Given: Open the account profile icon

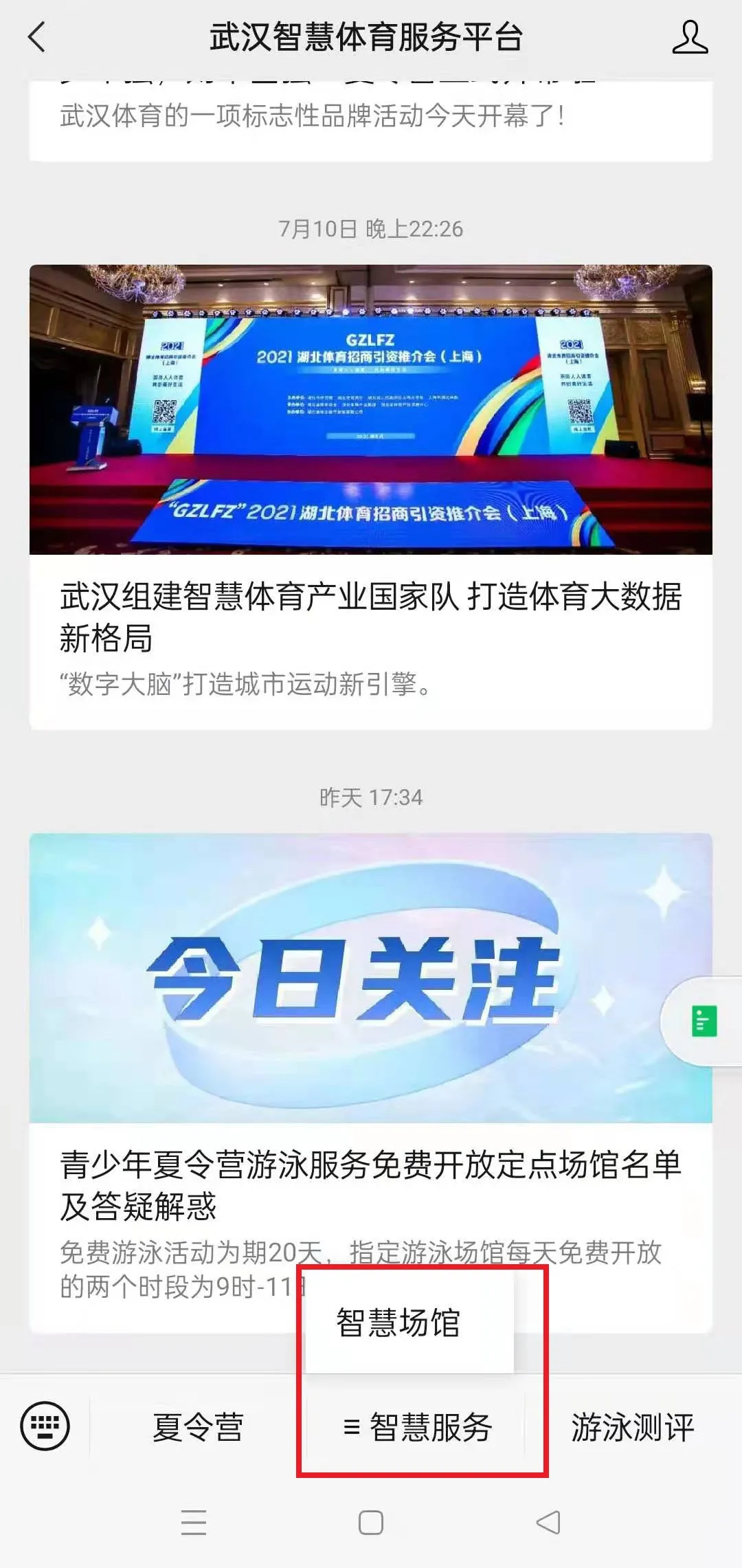Looking at the screenshot, I should (689, 37).
